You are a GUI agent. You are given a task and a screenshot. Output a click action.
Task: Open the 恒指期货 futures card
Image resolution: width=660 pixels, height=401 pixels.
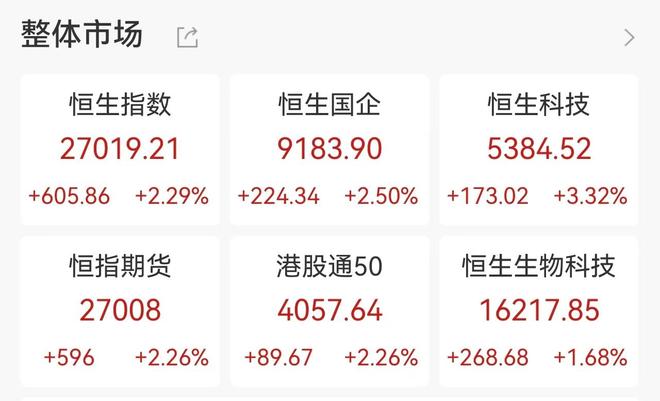pyautogui.click(x=119, y=310)
